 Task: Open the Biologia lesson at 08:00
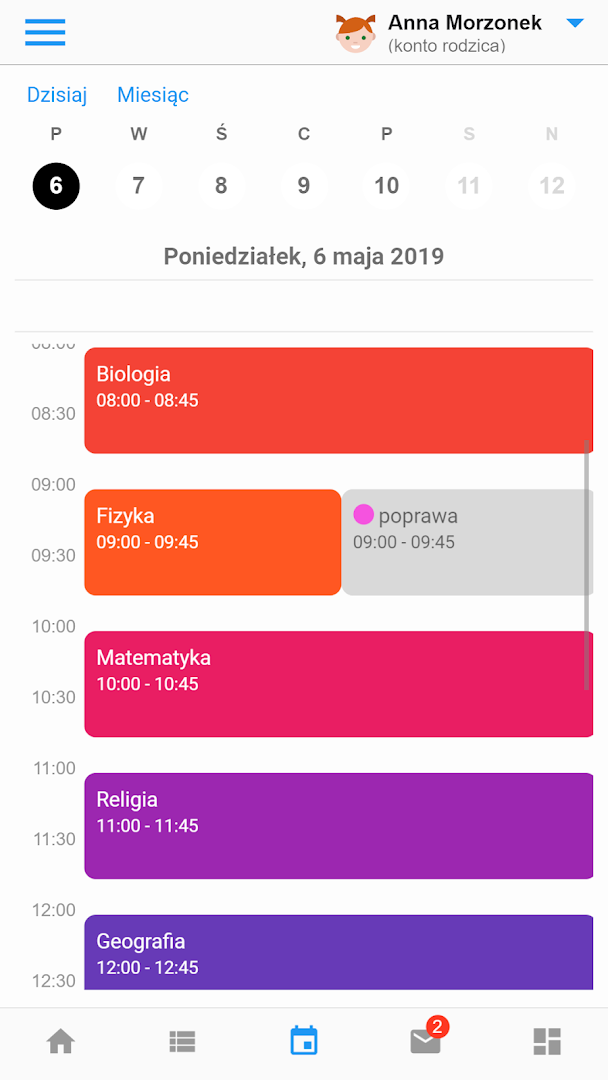coord(338,400)
